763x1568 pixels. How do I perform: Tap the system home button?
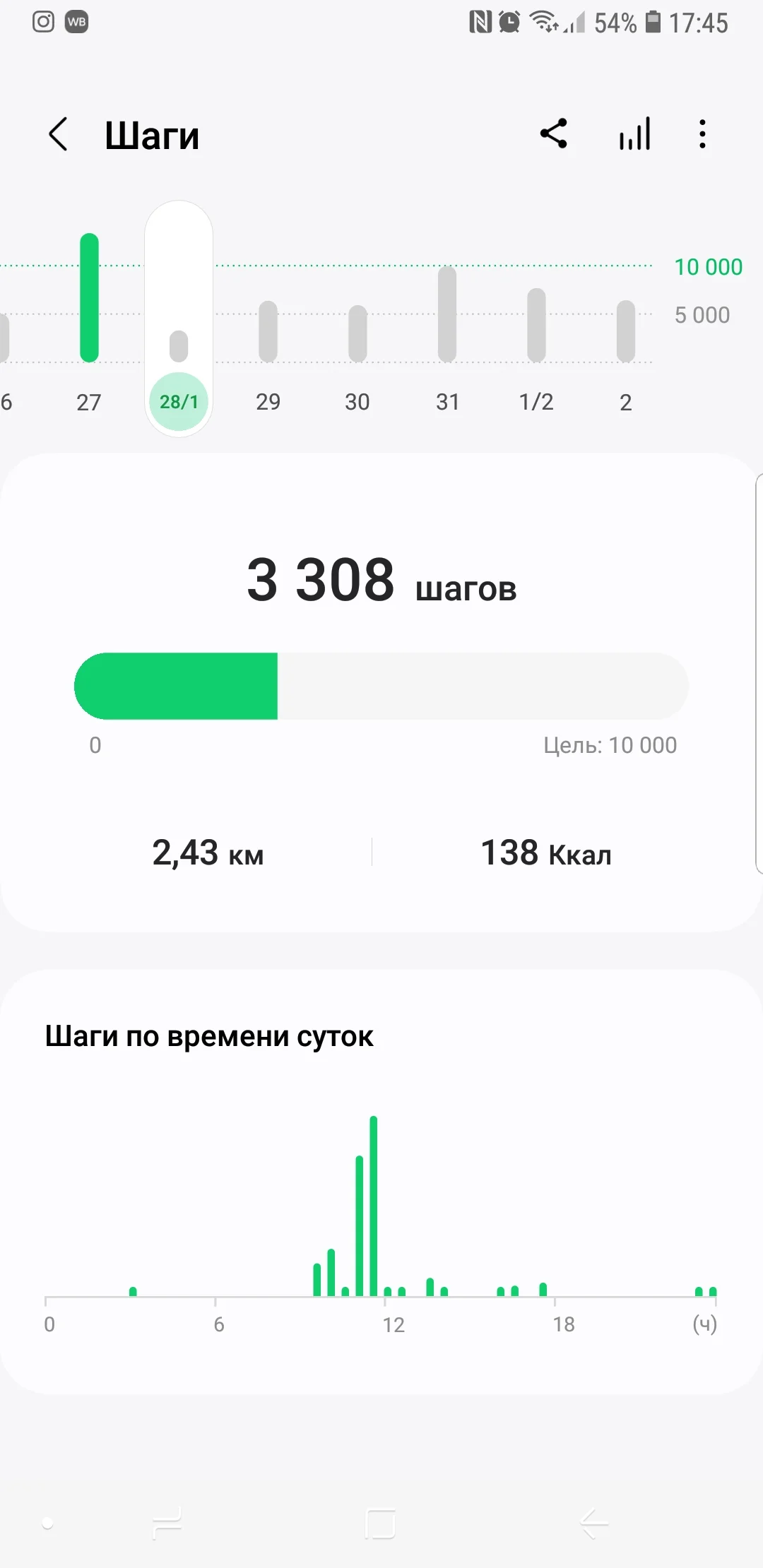click(x=380, y=1524)
